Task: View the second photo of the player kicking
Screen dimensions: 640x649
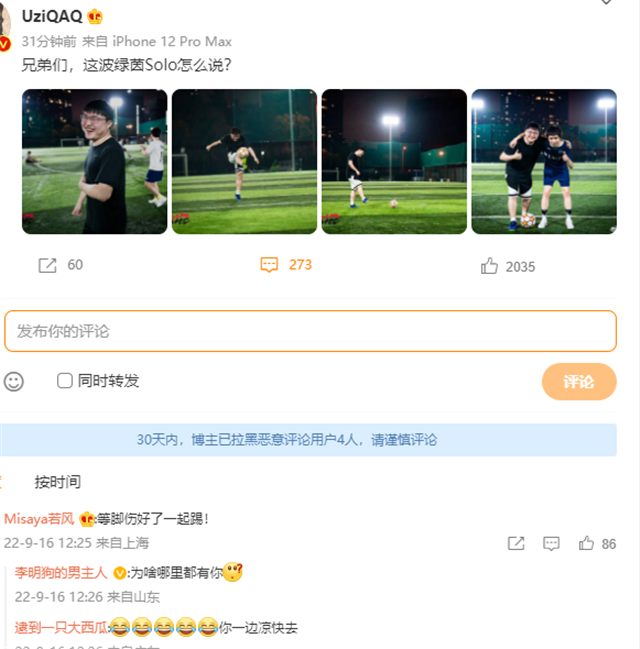Action: (x=244, y=161)
